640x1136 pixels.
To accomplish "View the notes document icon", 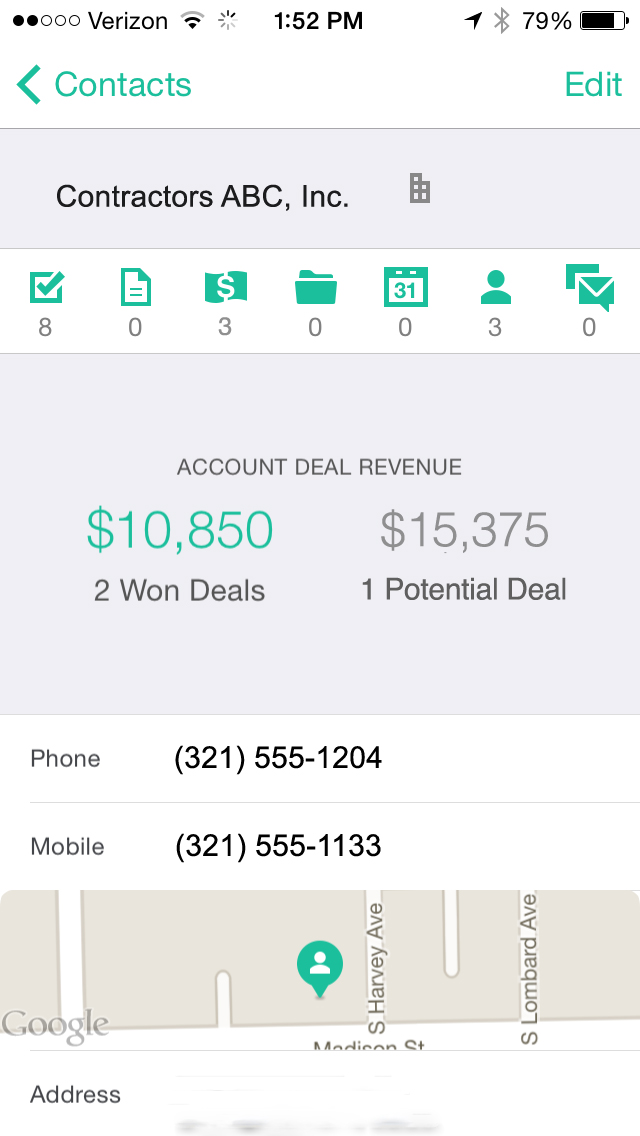I will [135, 288].
